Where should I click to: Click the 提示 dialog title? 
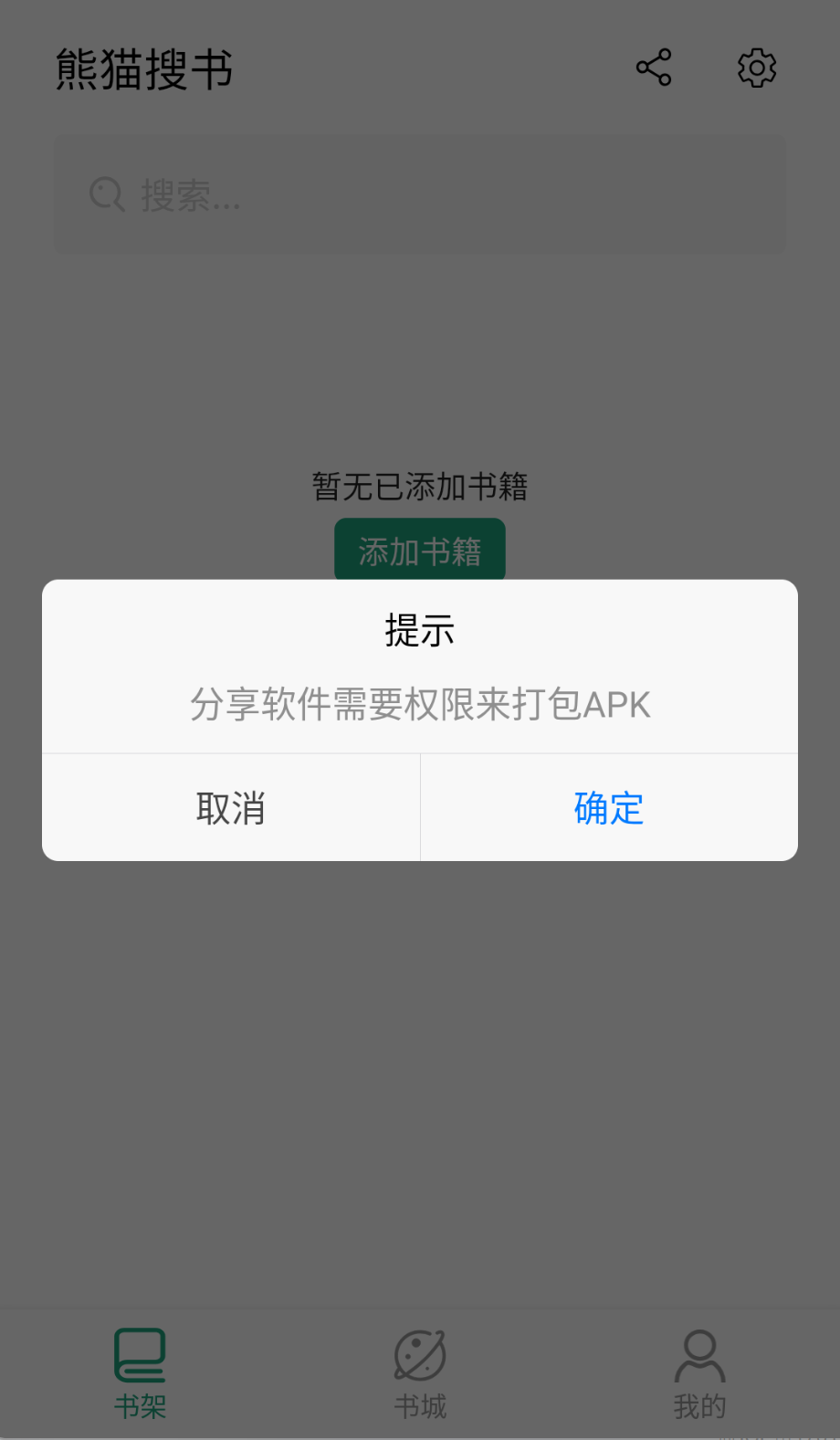coord(420,631)
